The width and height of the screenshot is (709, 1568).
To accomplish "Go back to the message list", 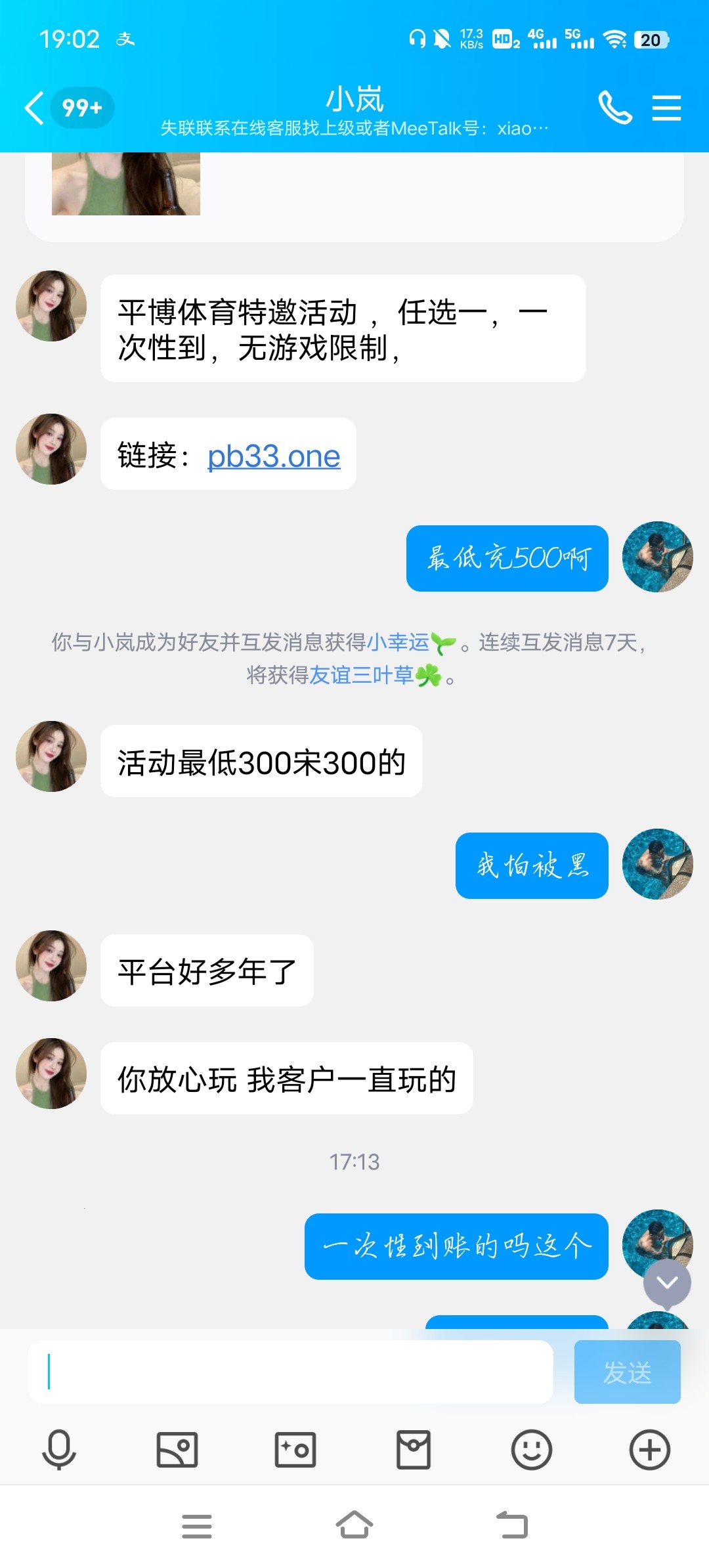I will (x=34, y=108).
